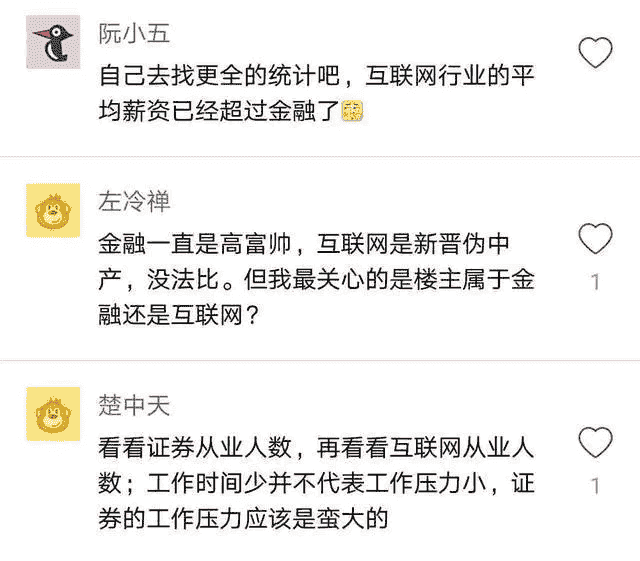Open 左冷禅's profile avatar
The image size is (640, 561).
tap(52, 210)
